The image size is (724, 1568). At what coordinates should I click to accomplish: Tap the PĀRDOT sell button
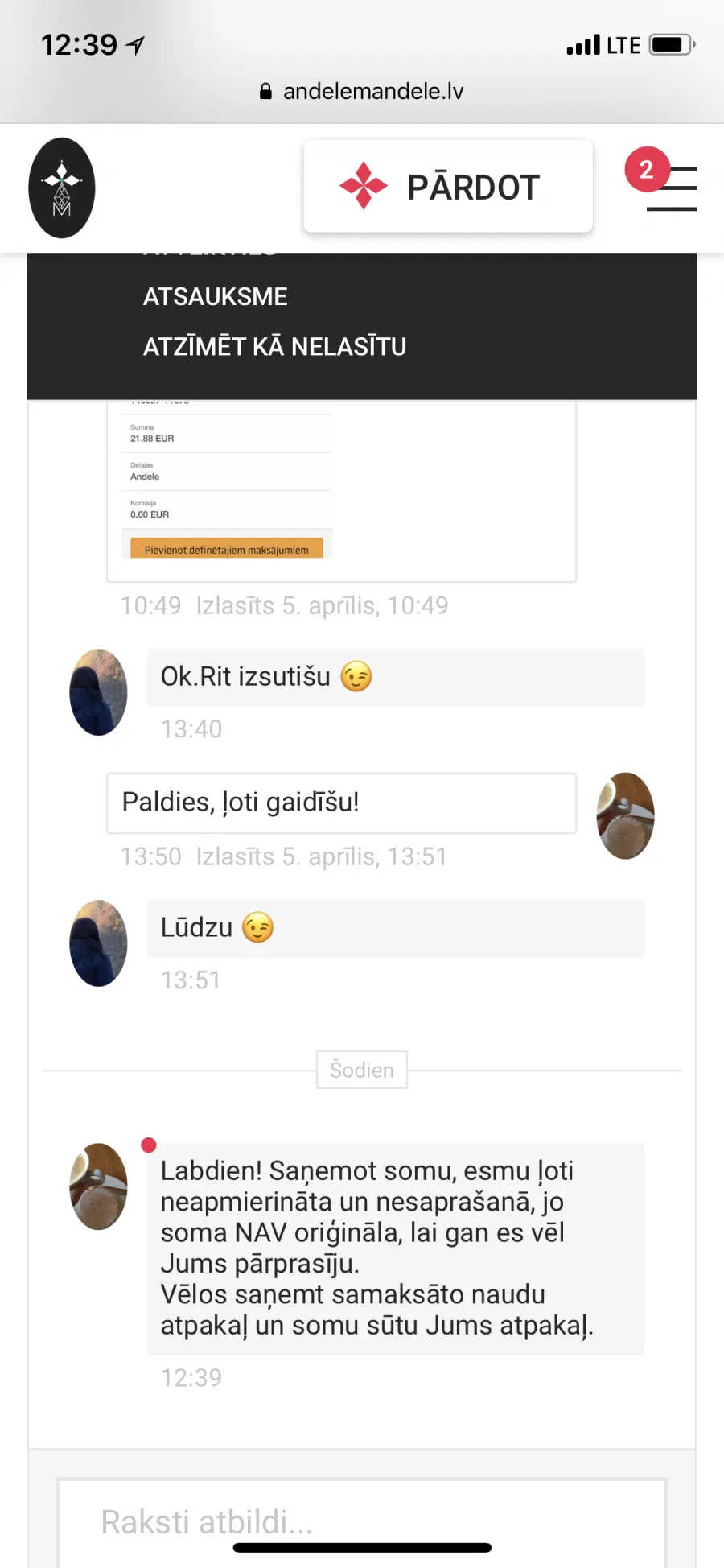pos(448,187)
